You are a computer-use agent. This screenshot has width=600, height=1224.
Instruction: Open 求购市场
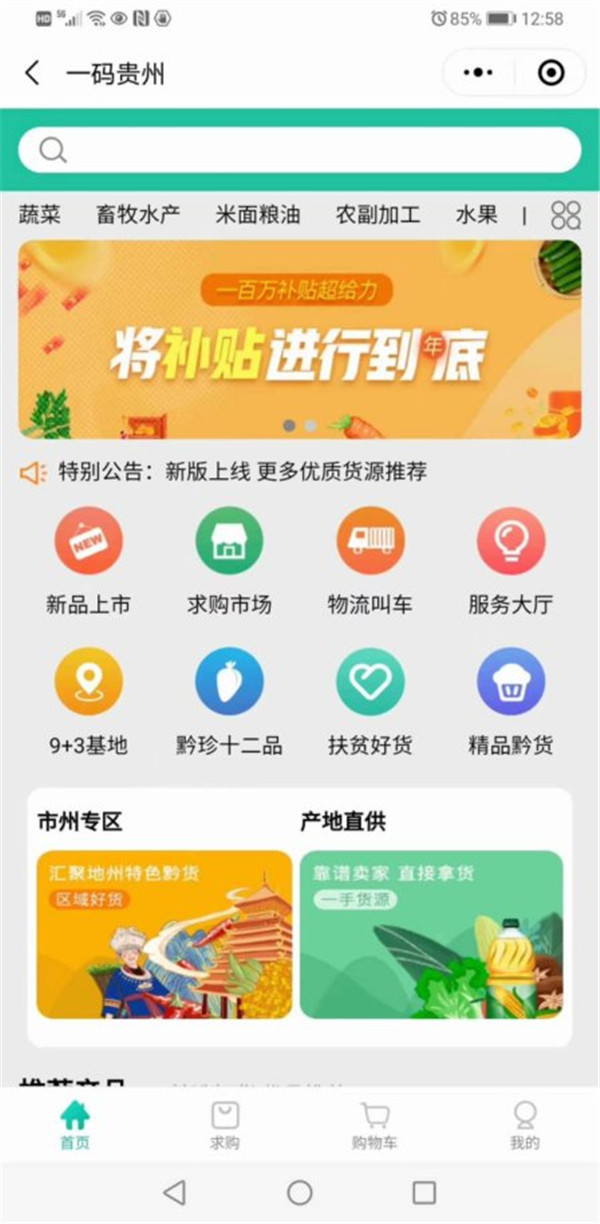click(229, 560)
